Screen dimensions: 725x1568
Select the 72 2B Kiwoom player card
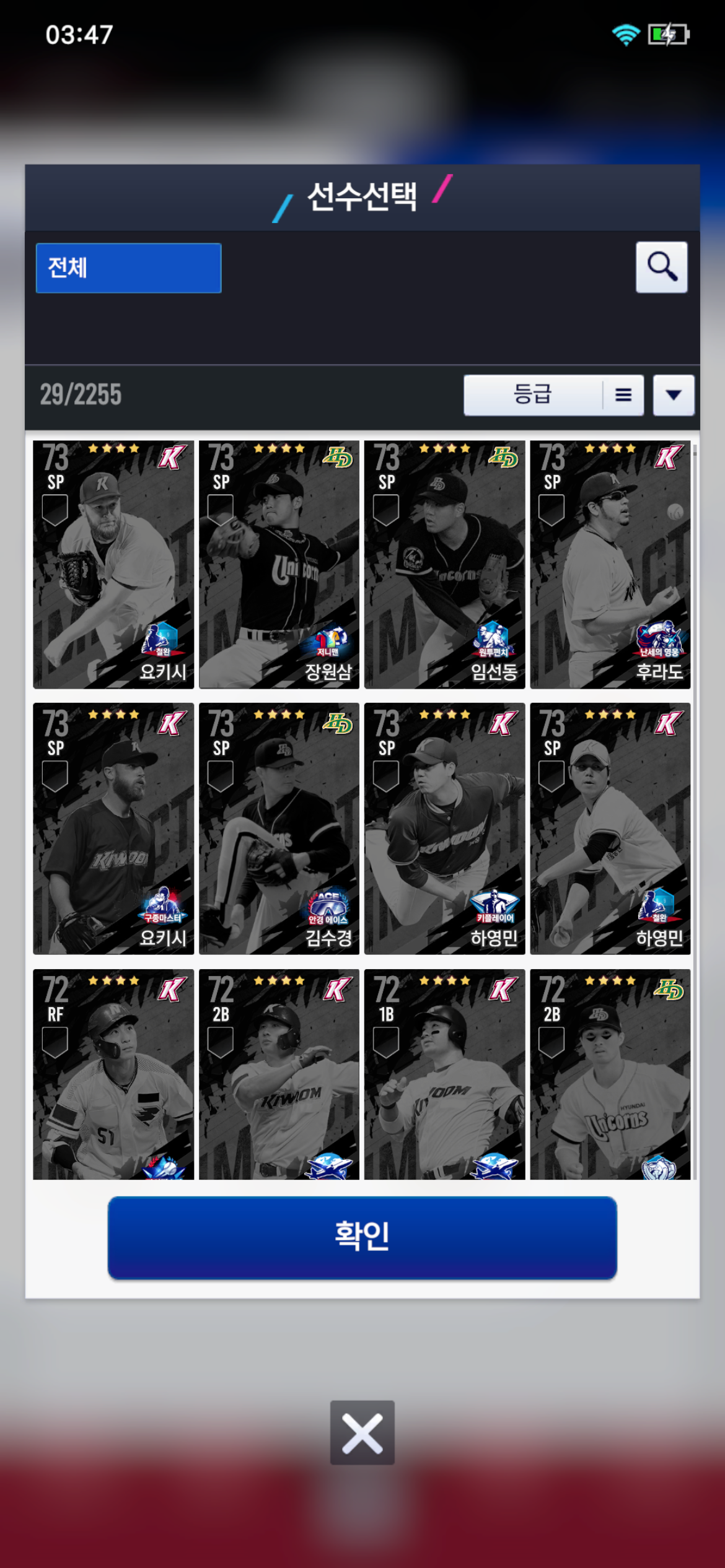pyautogui.click(x=279, y=1074)
